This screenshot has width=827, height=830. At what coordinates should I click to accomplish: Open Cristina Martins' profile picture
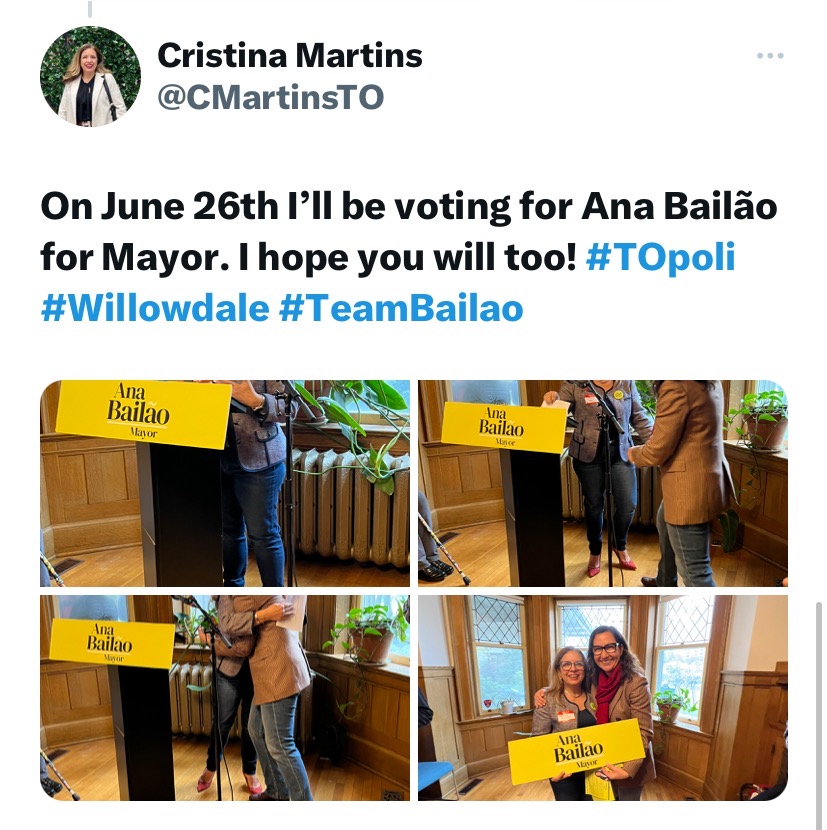pyautogui.click(x=90, y=77)
